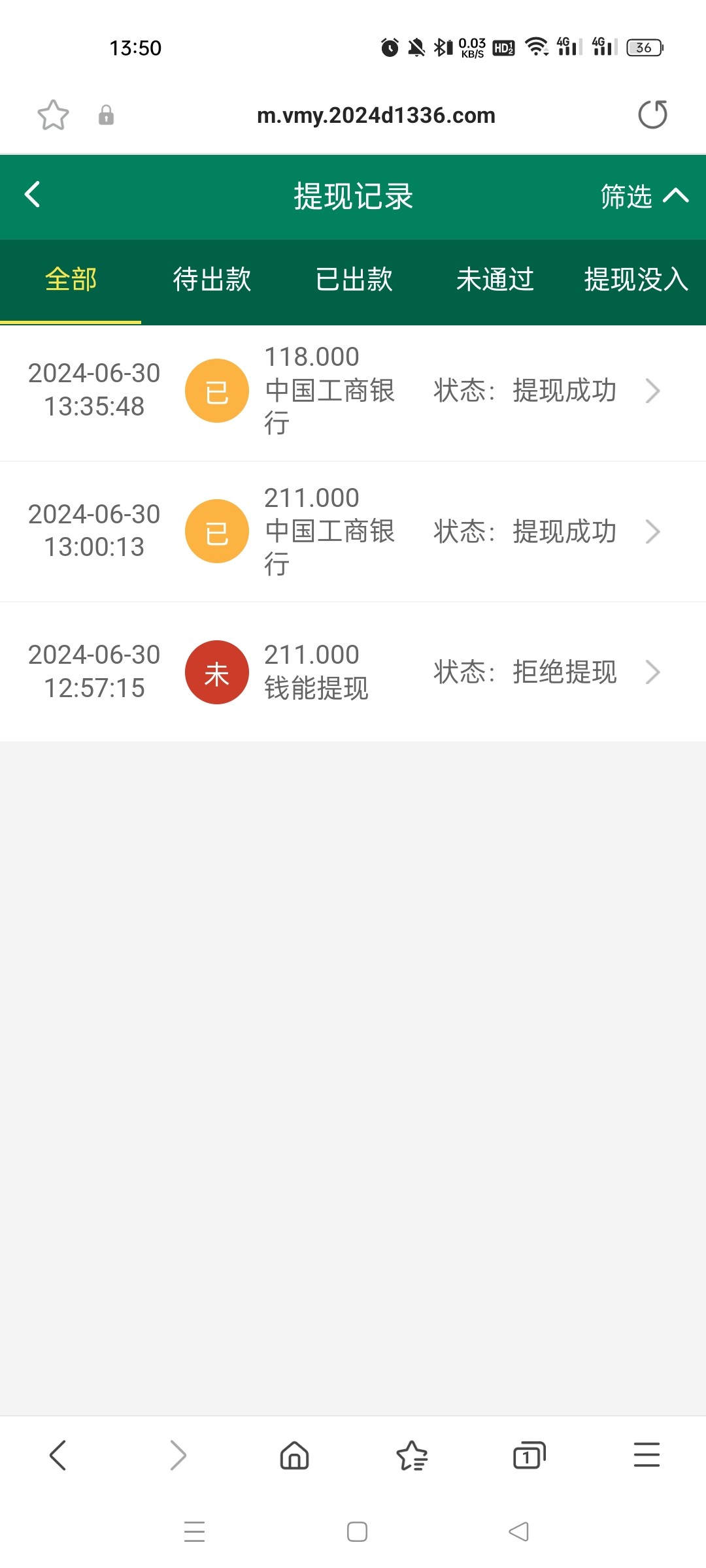View the 13:00:13 withdrawal record details
This screenshot has width=706, height=1568.
(x=353, y=531)
